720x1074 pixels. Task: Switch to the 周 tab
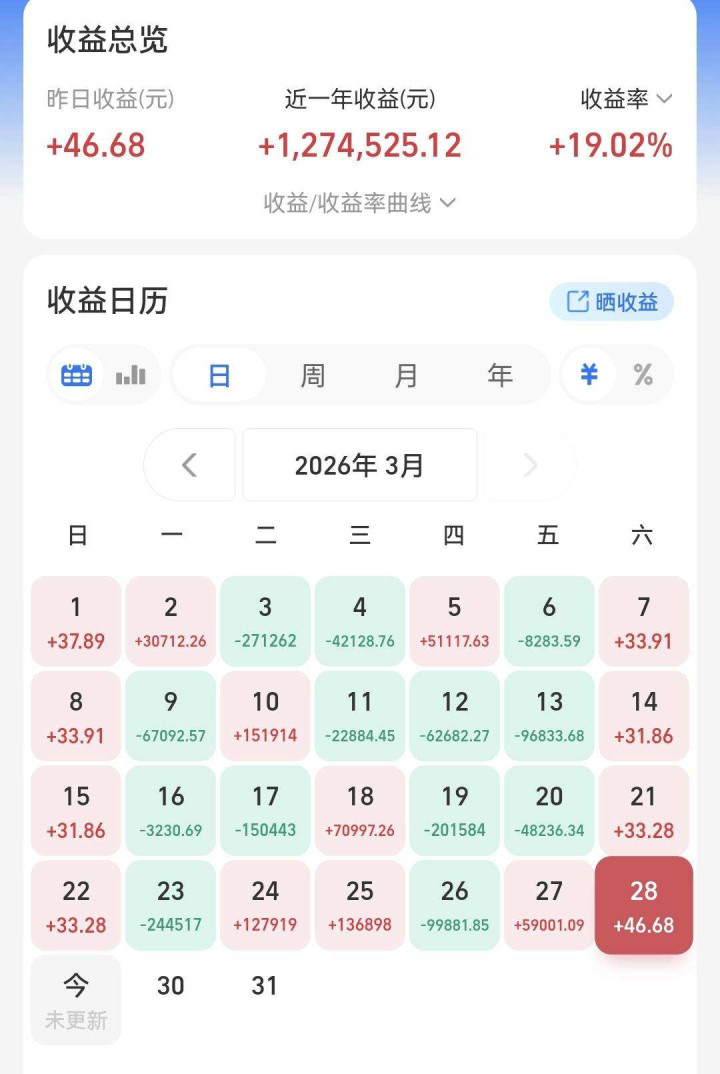pos(313,375)
